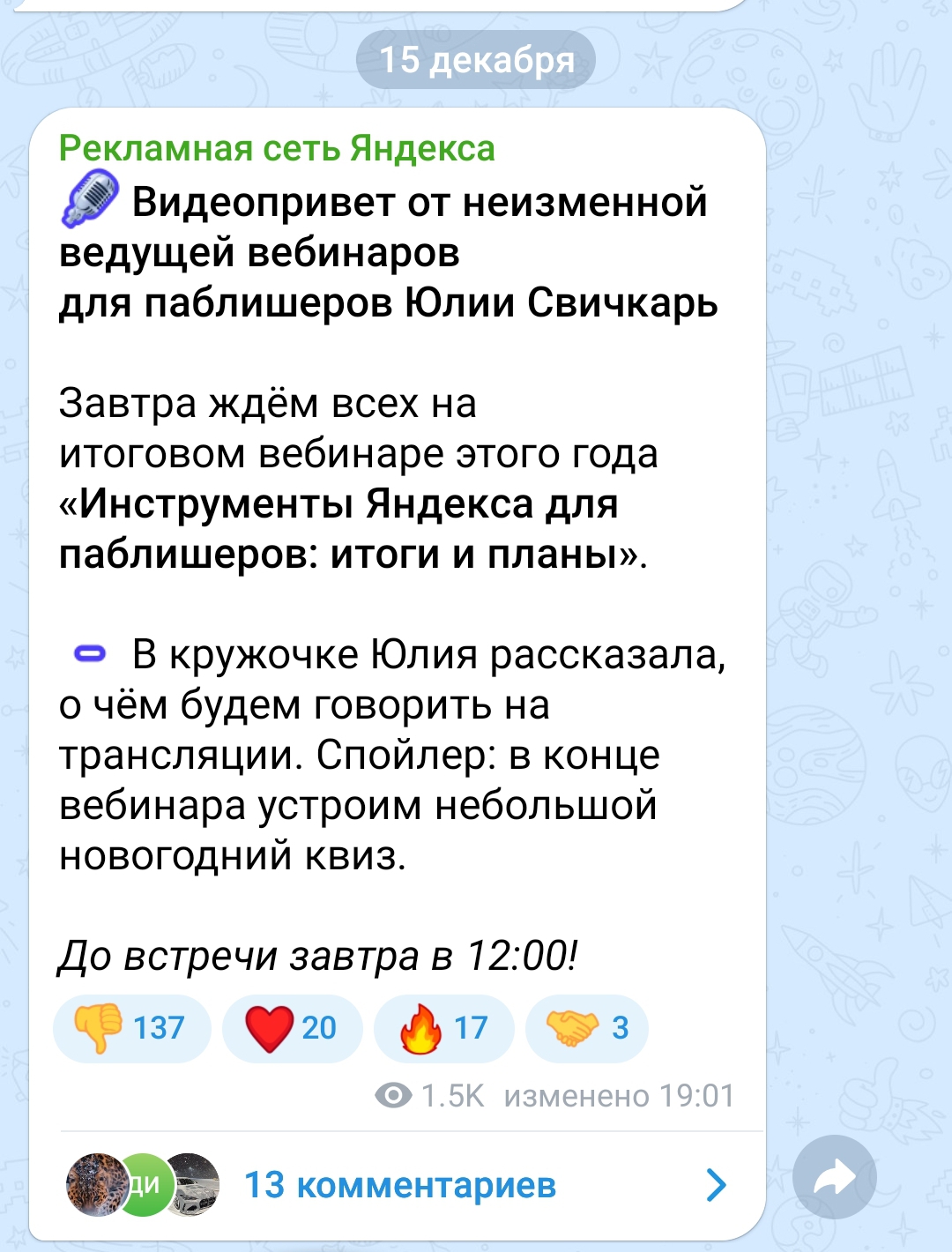Add a red heart reaction
The image size is (952, 1252).
(292, 1028)
